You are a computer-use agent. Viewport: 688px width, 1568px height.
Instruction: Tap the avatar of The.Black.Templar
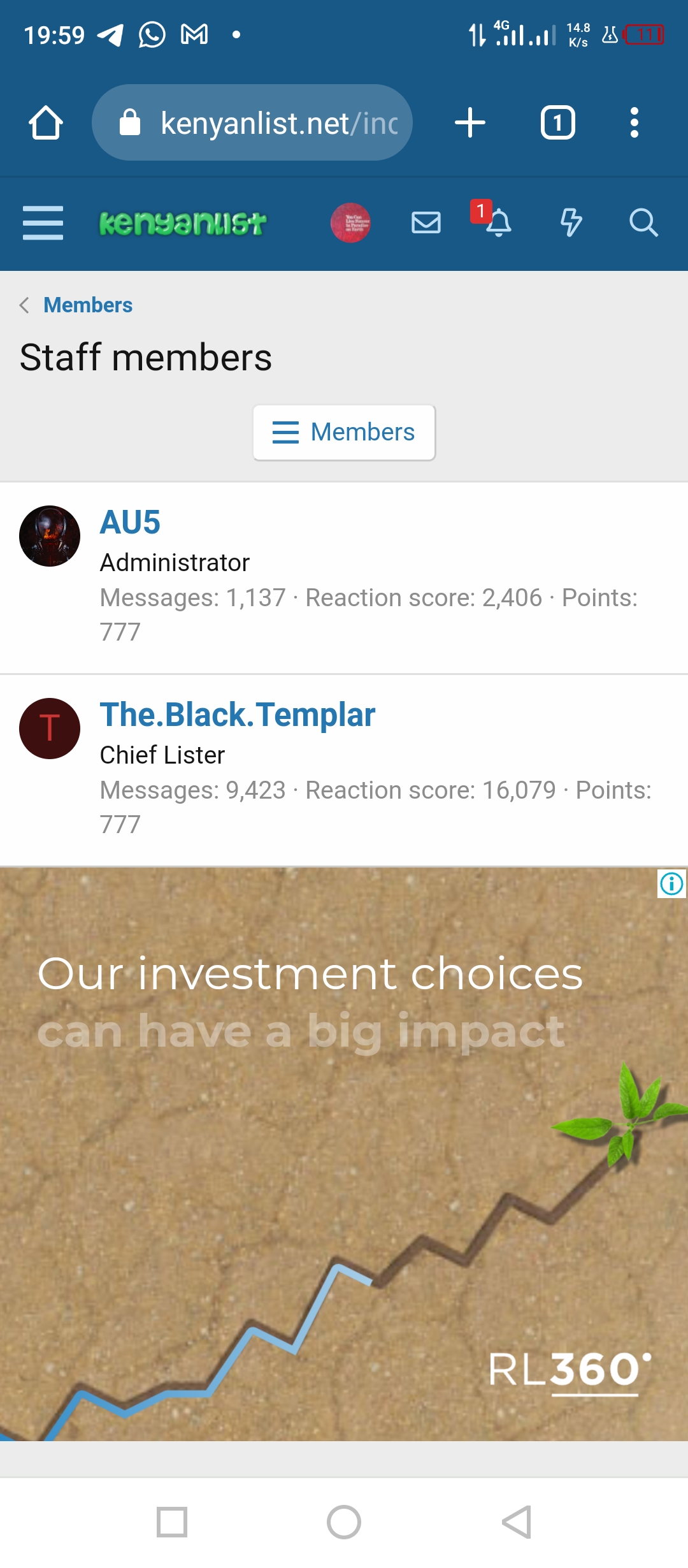(x=50, y=729)
